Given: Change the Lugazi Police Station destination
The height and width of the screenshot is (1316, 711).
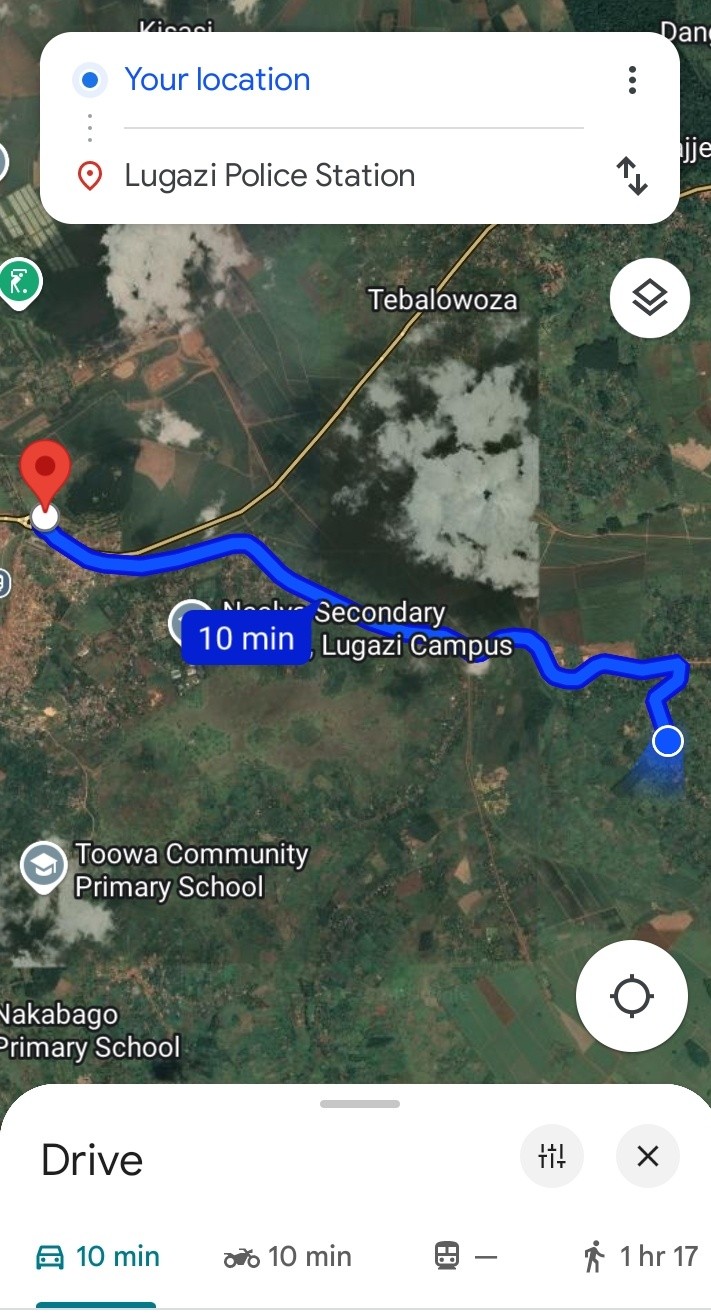Looking at the screenshot, I should (269, 176).
